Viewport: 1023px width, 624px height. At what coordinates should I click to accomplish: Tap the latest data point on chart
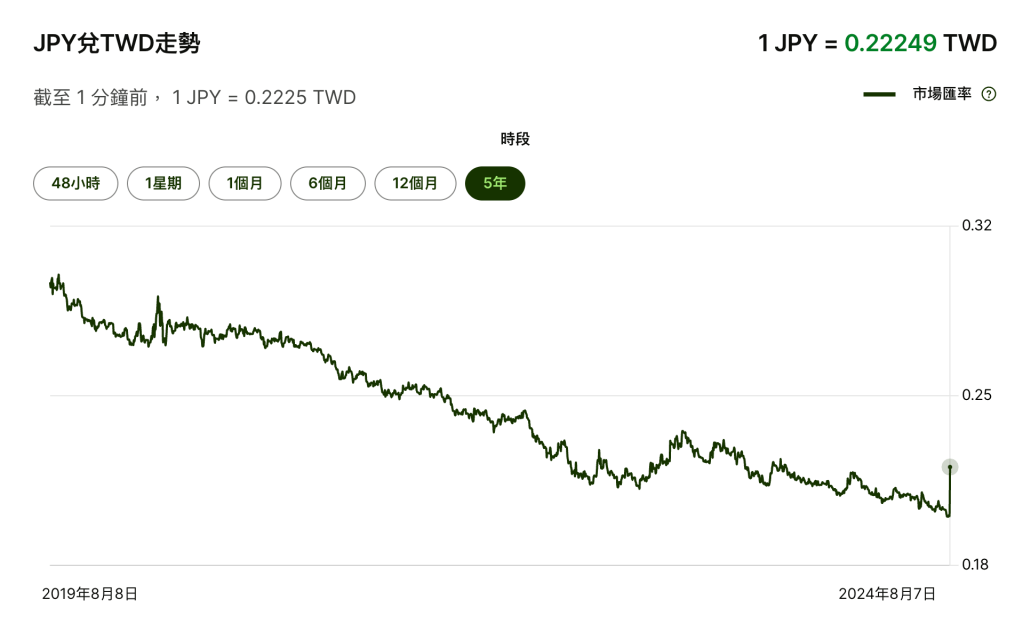[950, 467]
